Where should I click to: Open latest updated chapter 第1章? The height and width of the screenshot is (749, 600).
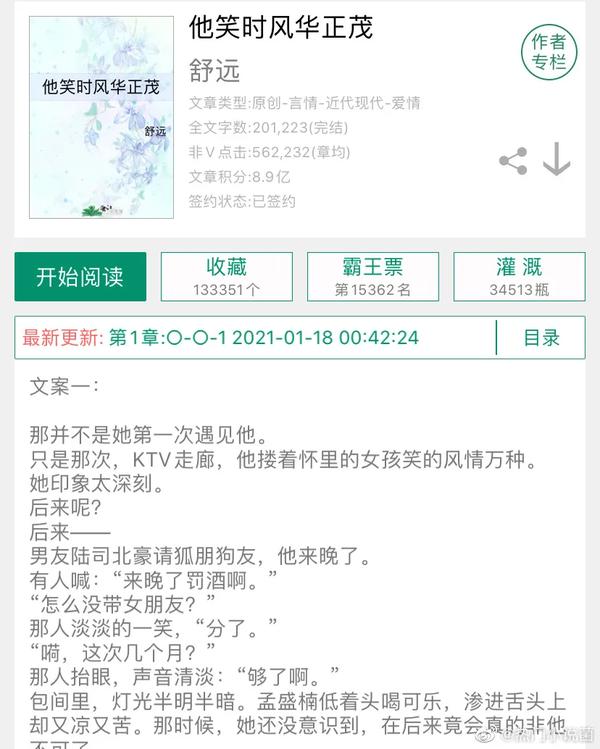tap(262, 338)
